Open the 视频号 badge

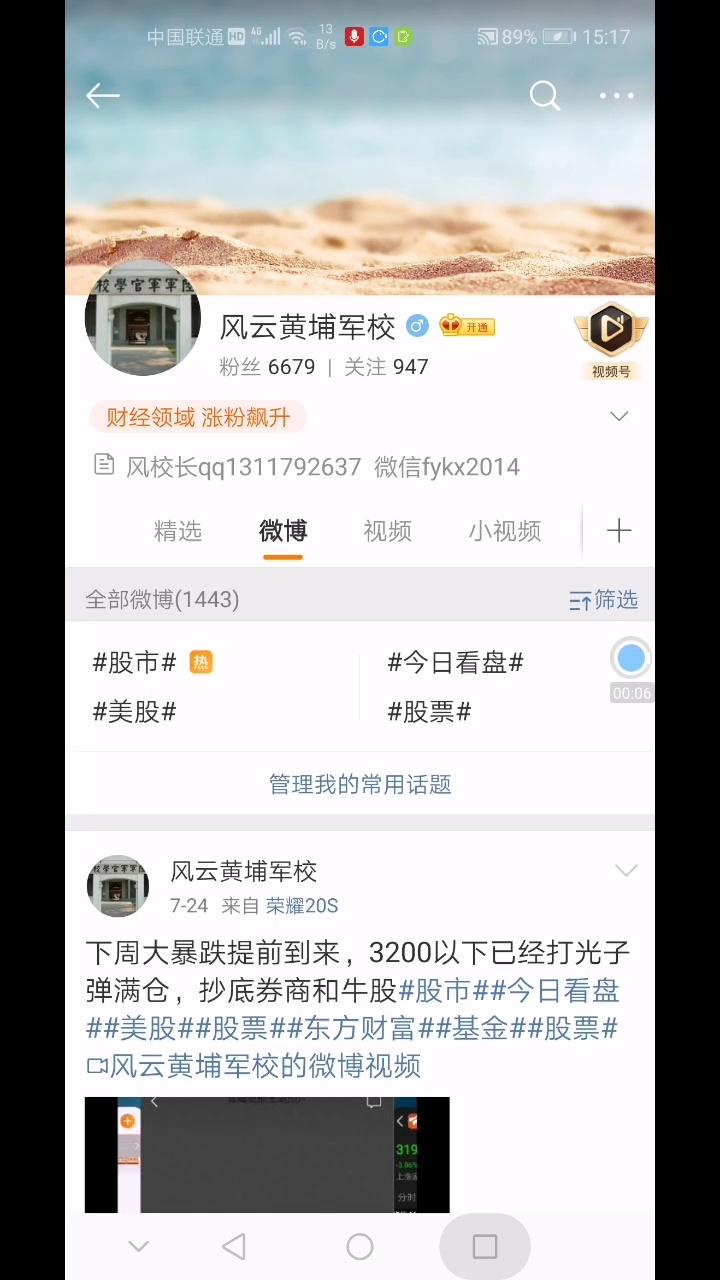tap(611, 340)
